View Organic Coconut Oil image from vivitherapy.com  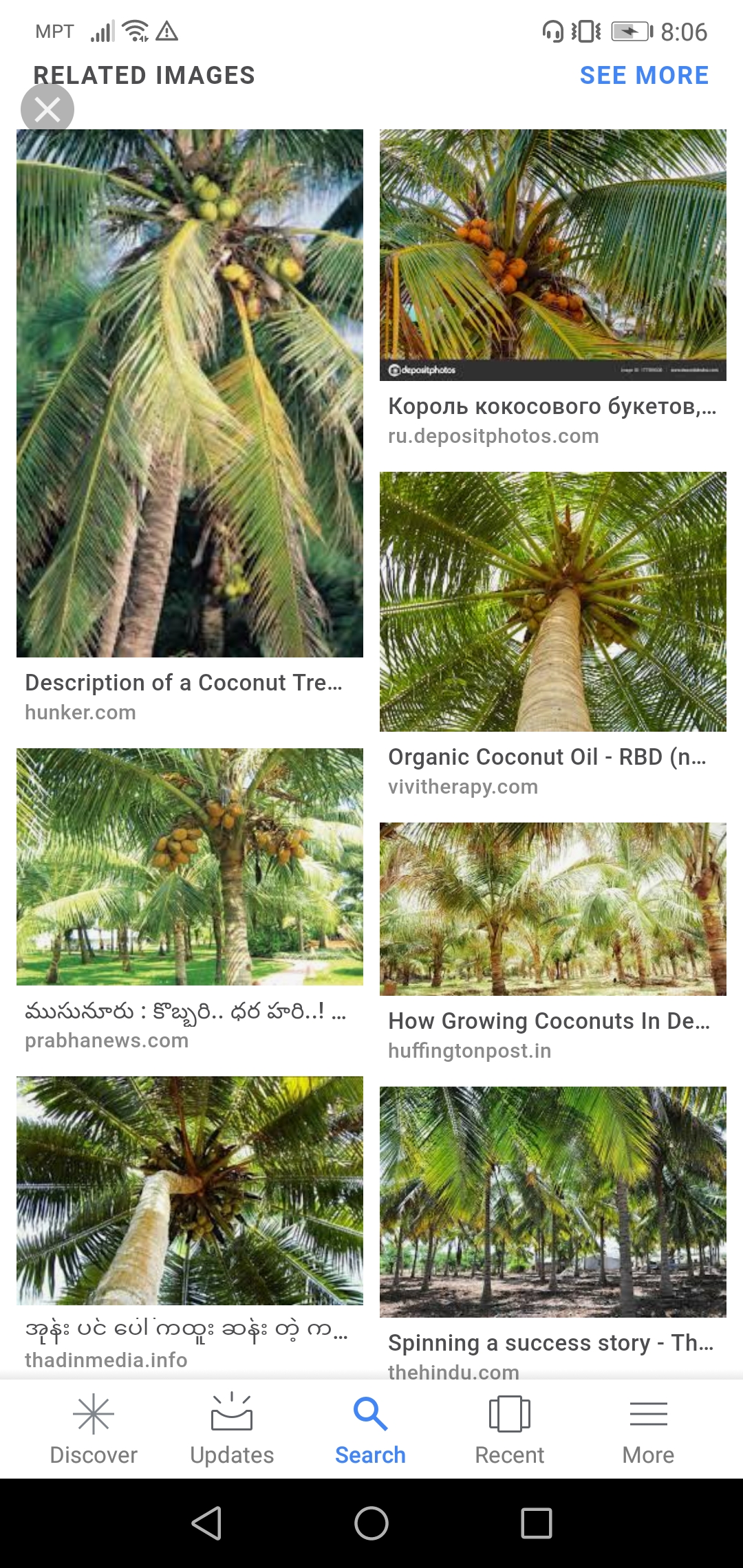click(552, 601)
